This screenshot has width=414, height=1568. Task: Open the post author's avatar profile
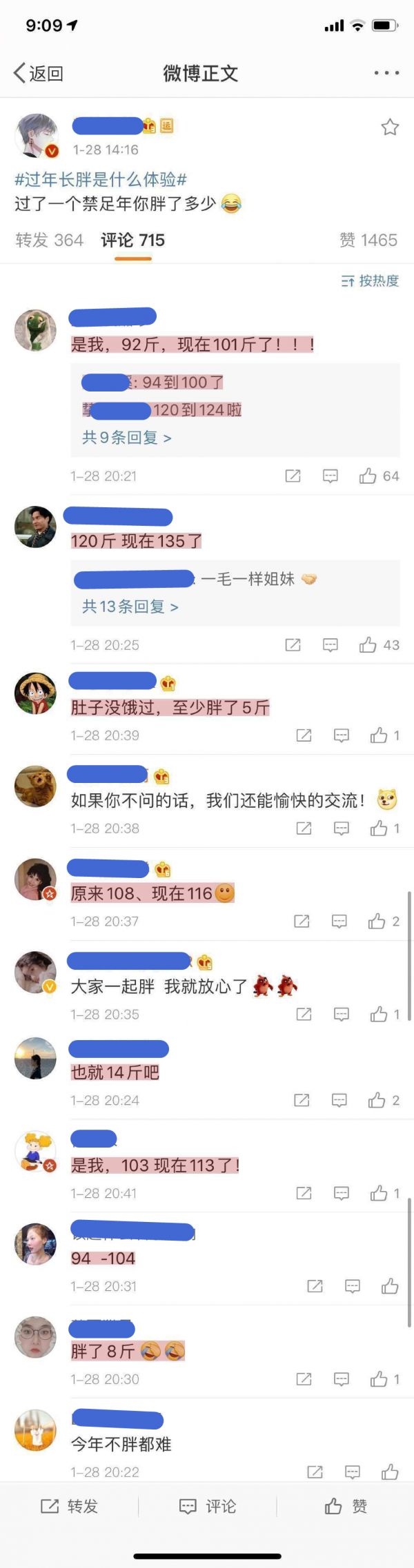[36, 135]
